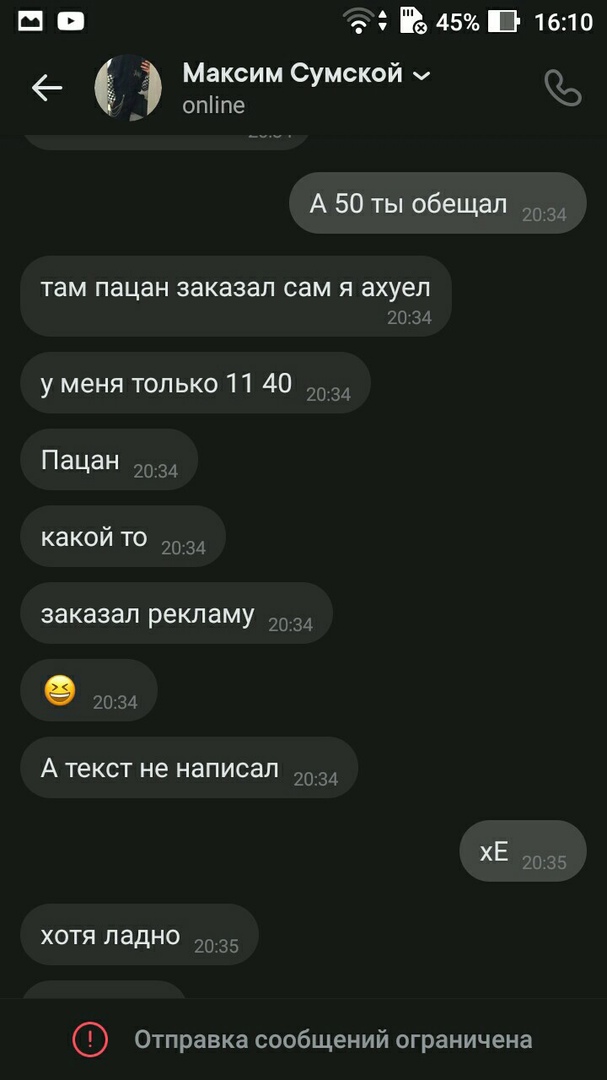Open Максим Сумской's profile photo
The width and height of the screenshot is (607, 1080).
[x=128, y=88]
